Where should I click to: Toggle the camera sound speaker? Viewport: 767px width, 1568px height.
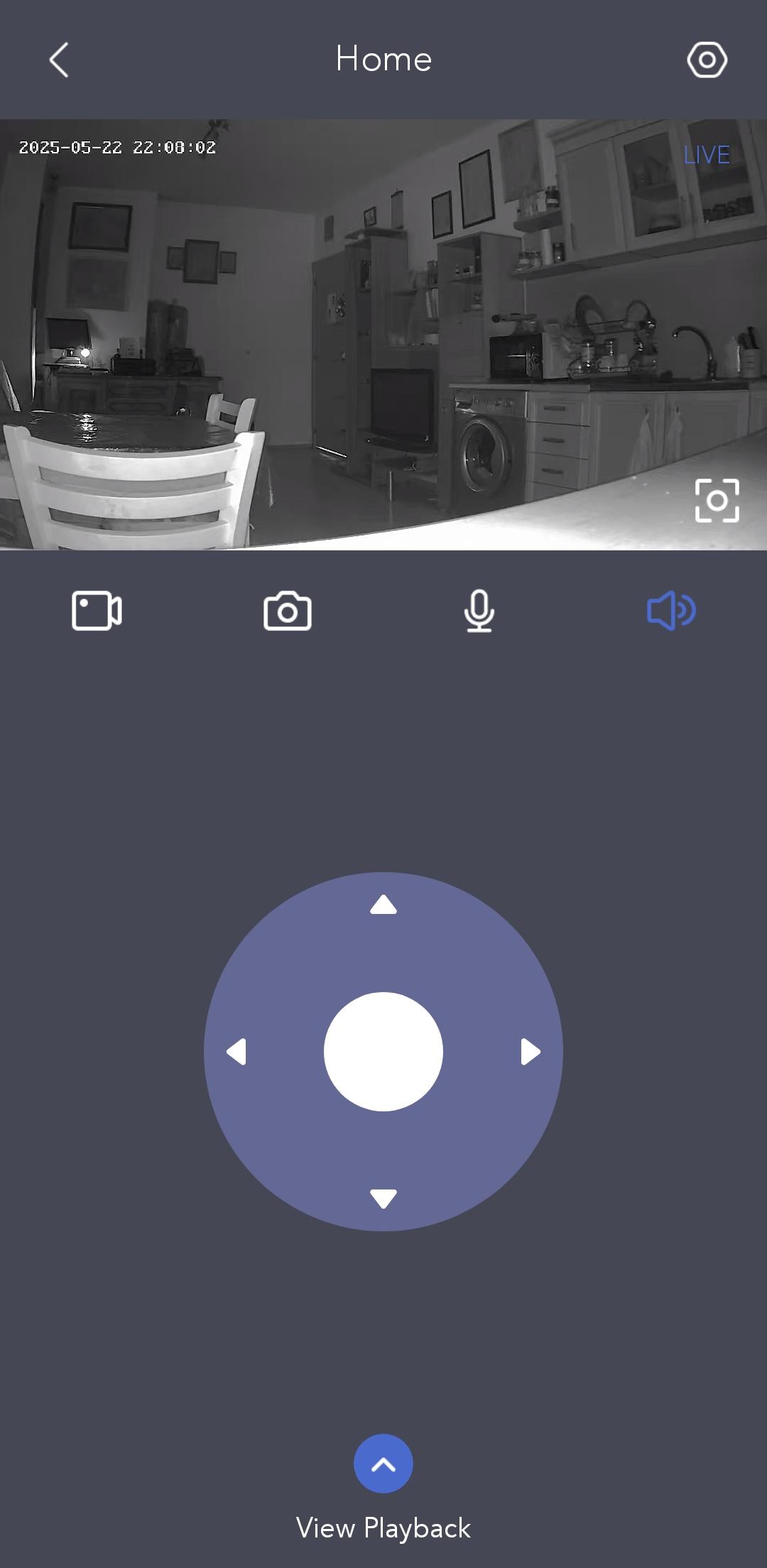pos(670,611)
